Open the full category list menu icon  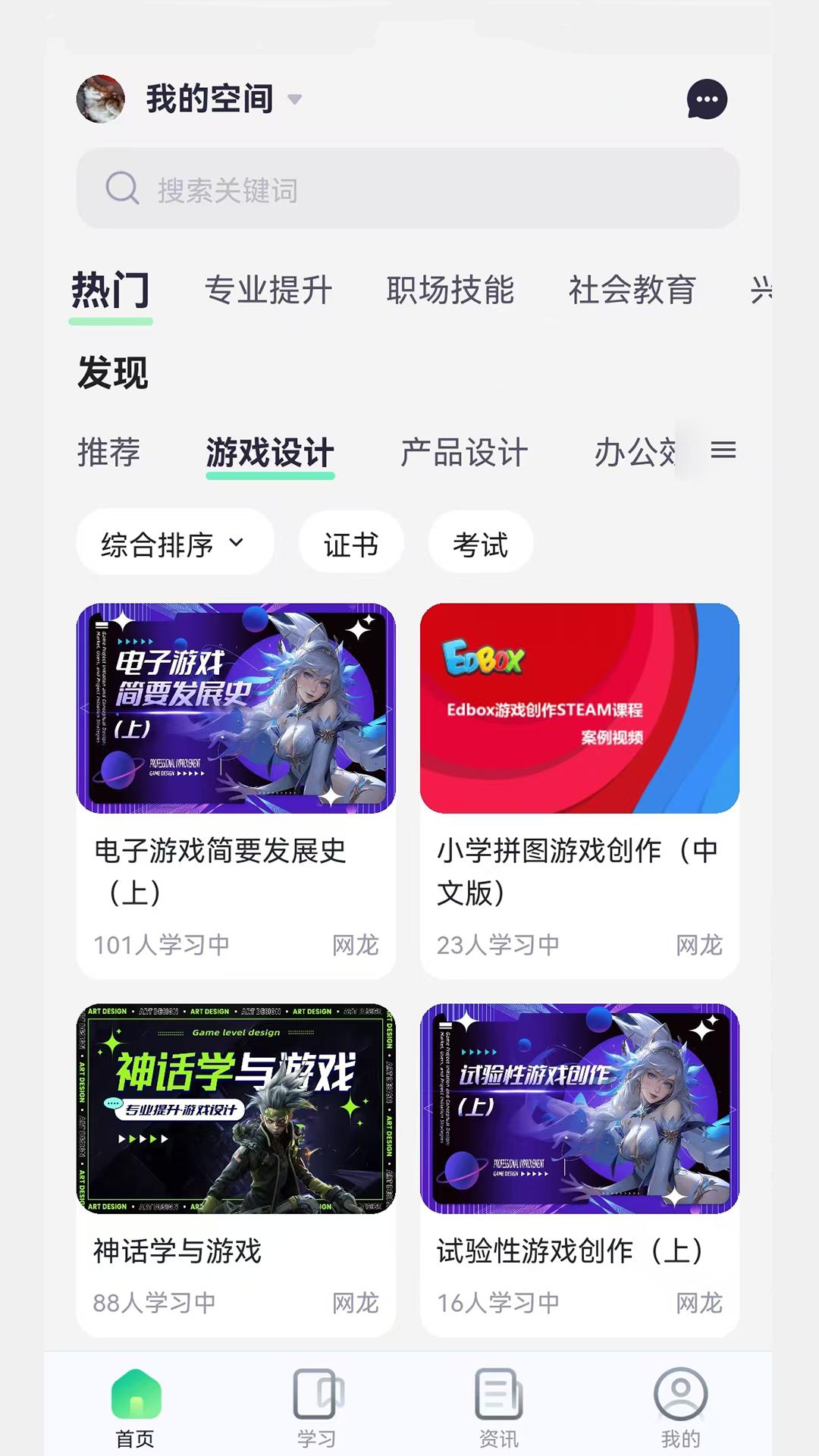723,451
